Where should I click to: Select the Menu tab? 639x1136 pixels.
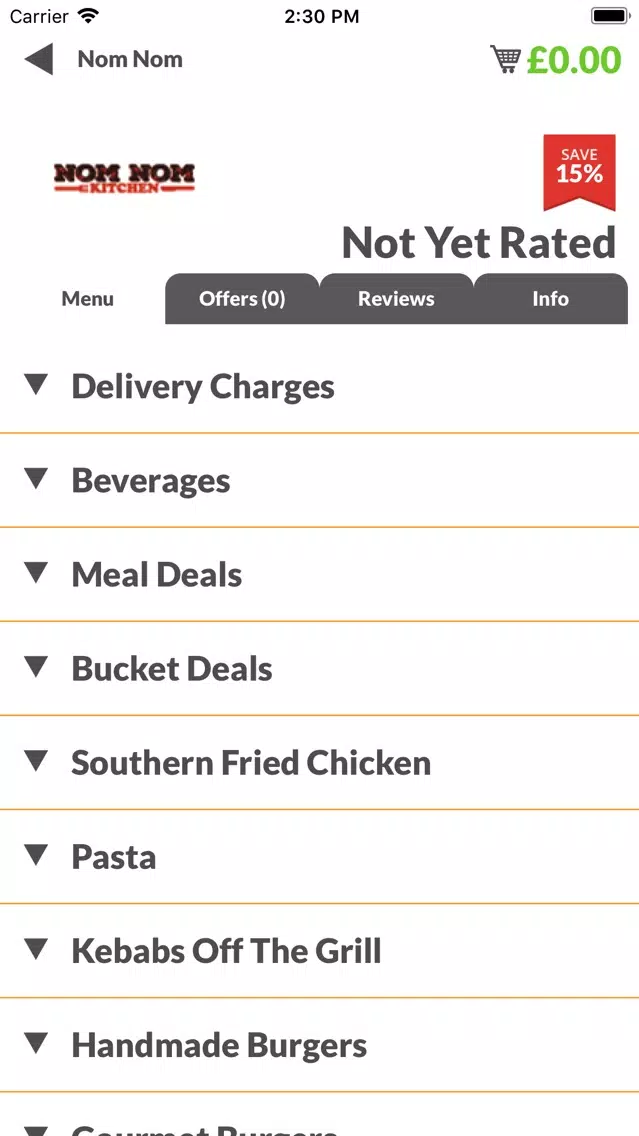pyautogui.click(x=88, y=298)
